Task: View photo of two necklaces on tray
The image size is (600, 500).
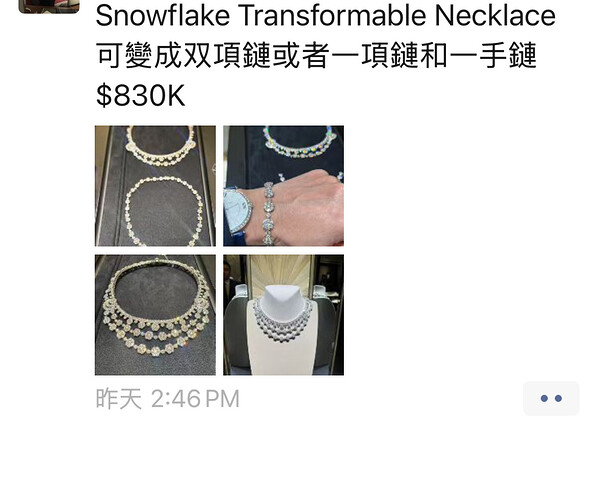Action: coord(155,186)
